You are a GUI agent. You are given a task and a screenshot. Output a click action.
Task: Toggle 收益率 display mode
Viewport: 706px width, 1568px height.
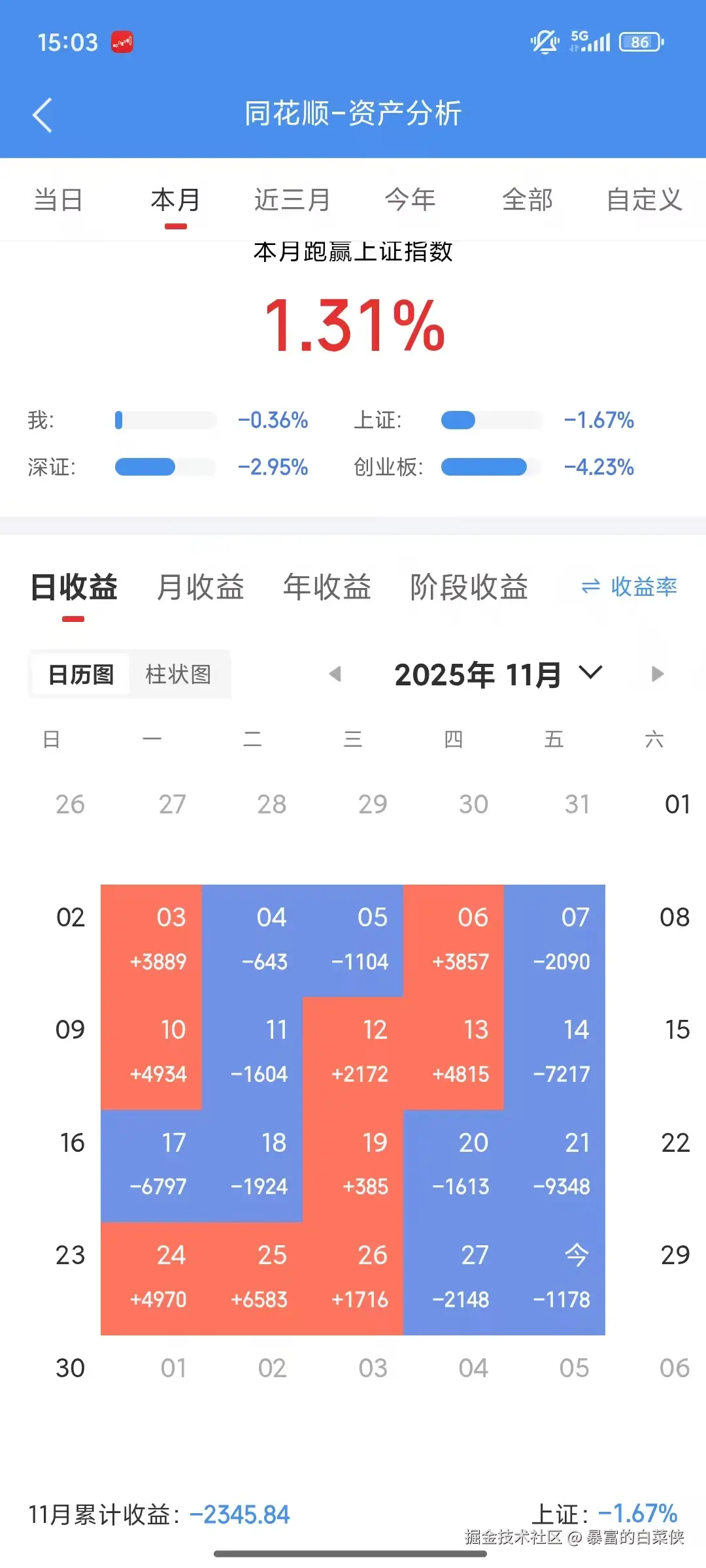tap(630, 587)
